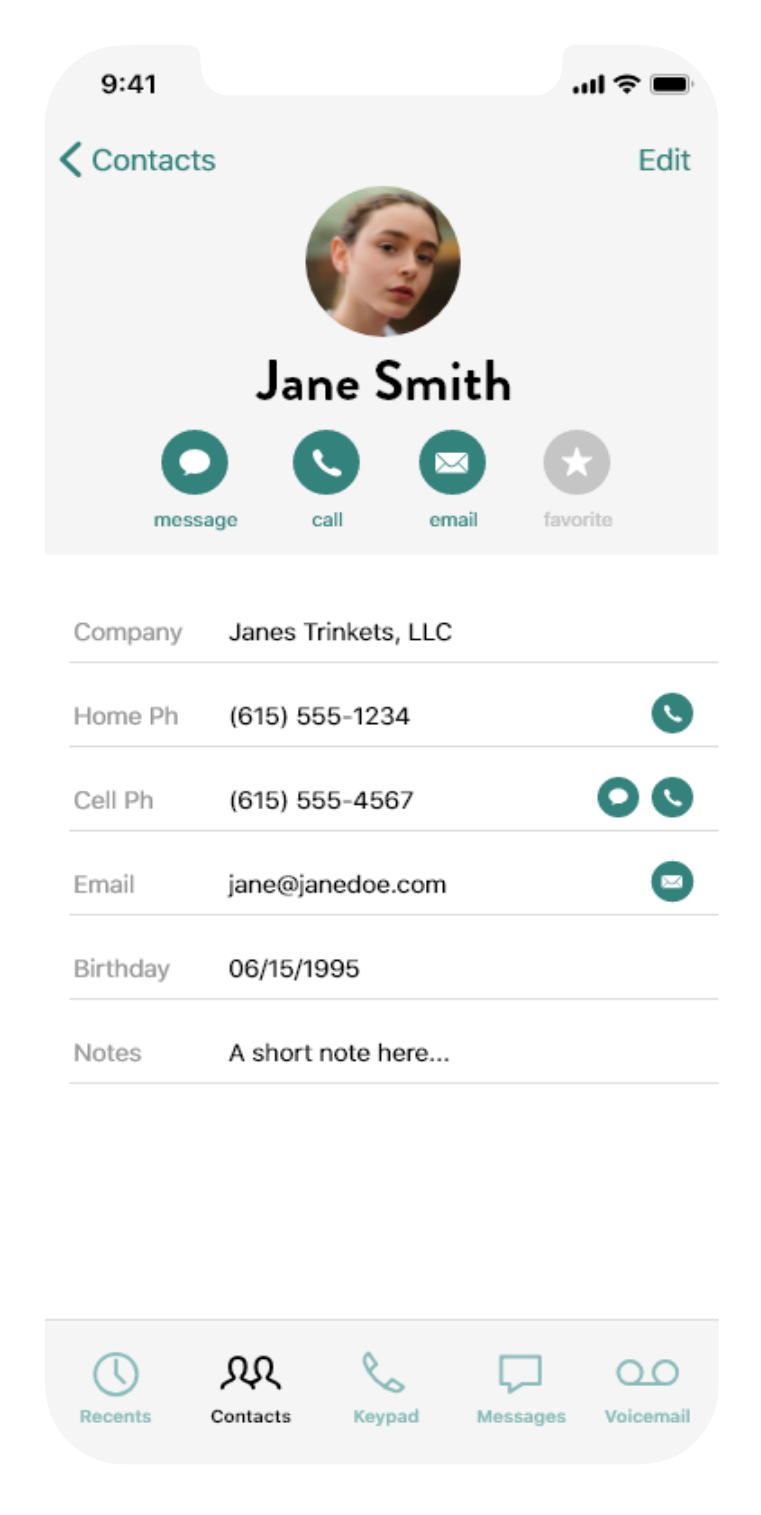761x1515 pixels.
Task: Go to the Messages tab
Action: tap(520, 1387)
